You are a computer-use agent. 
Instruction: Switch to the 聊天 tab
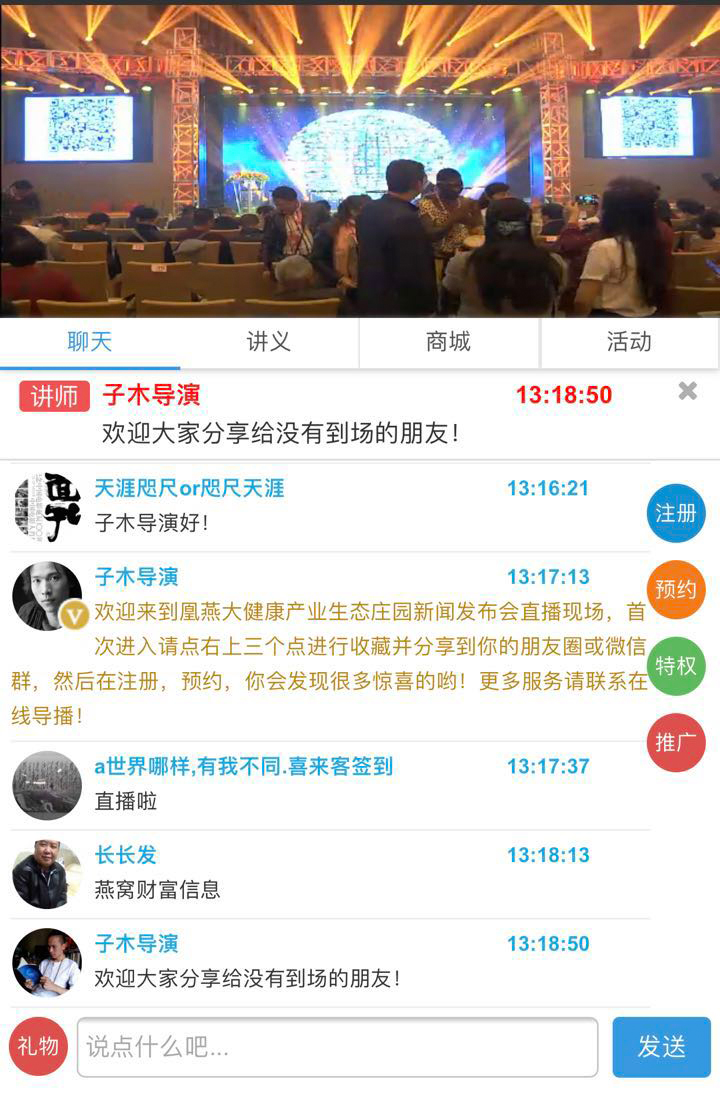click(x=90, y=342)
